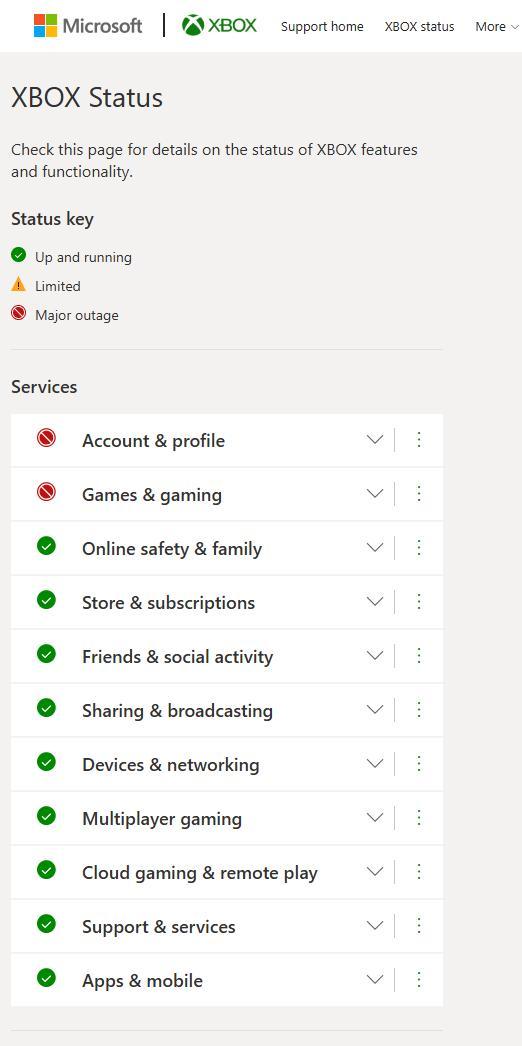522x1046 pixels.
Task: Expand Online safety & family details
Action: (x=375, y=548)
